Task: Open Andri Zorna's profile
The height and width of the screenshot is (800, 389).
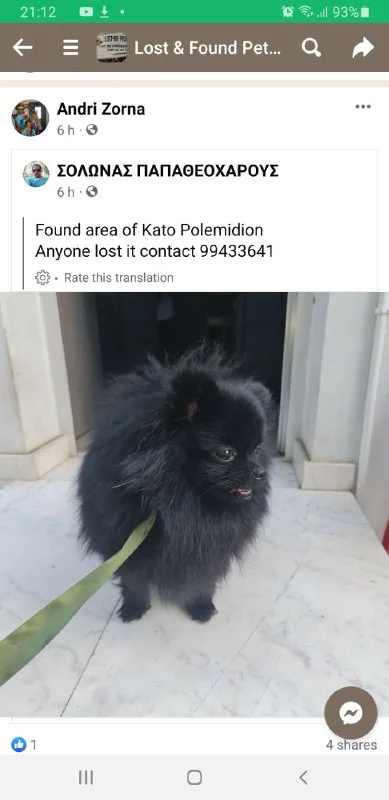Action: coord(101,109)
